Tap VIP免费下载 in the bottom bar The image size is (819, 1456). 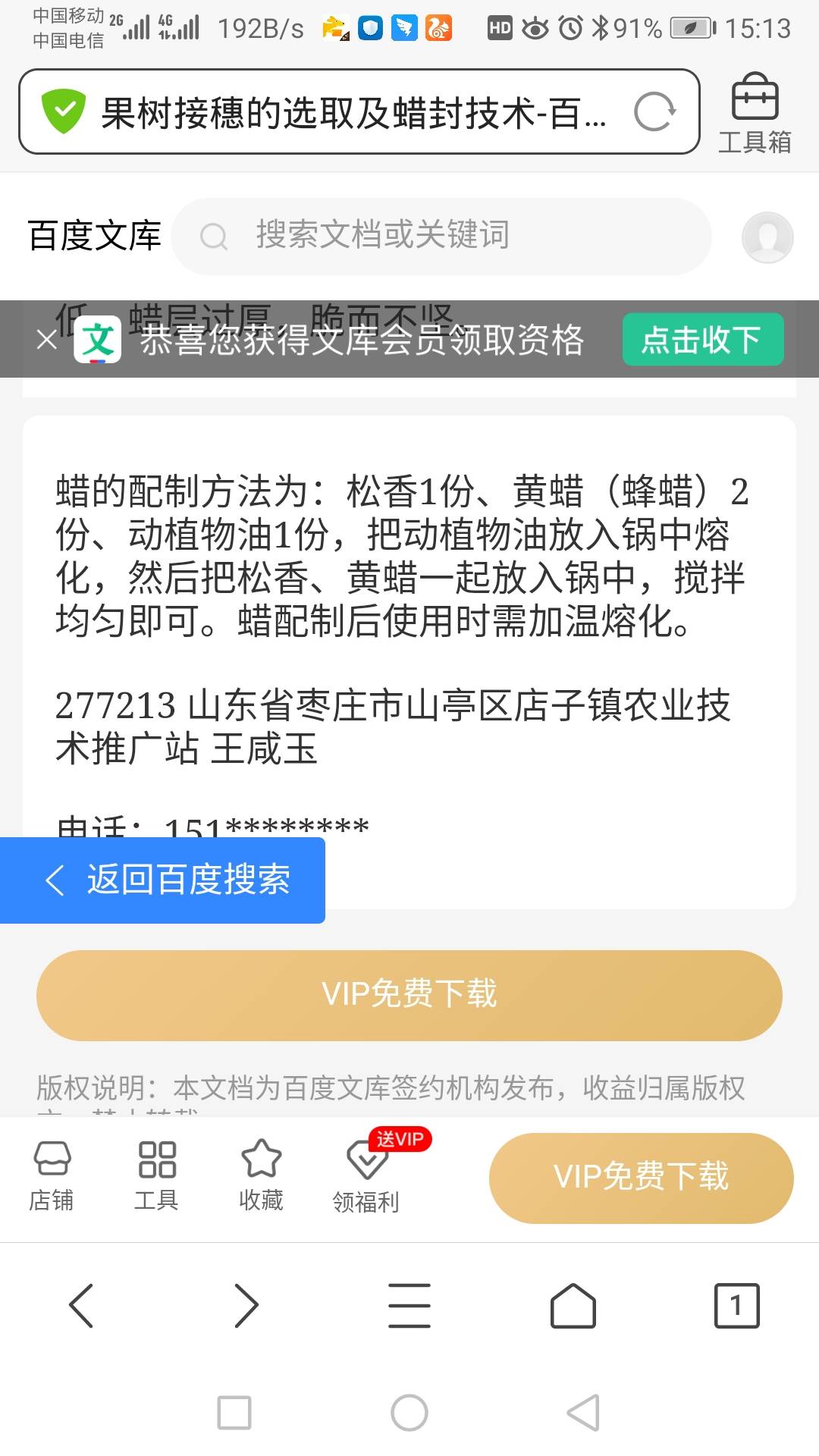(642, 1178)
